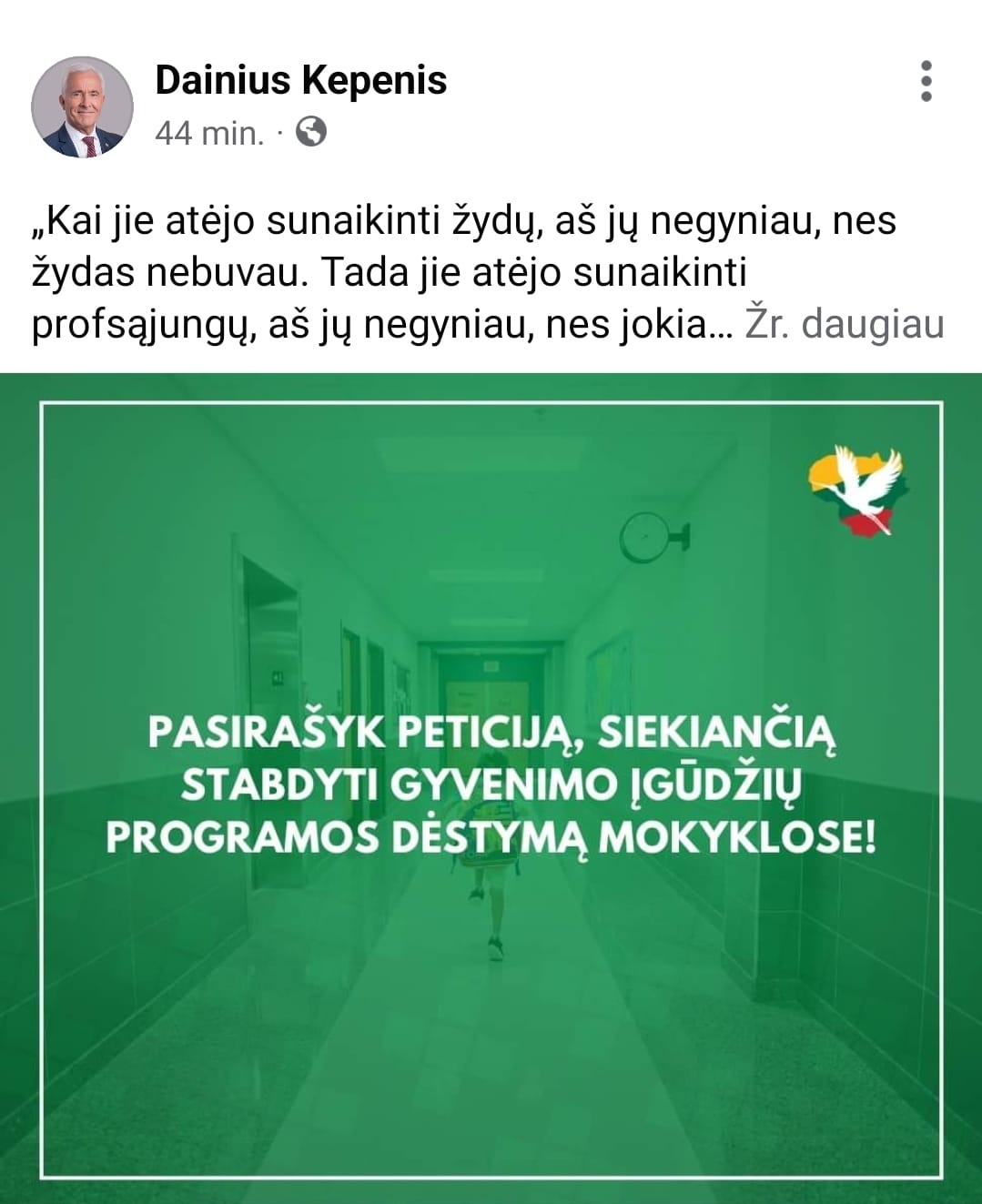The width and height of the screenshot is (982, 1204).
Task: Open the Dainius Kepenis profile name
Action: tap(300, 80)
